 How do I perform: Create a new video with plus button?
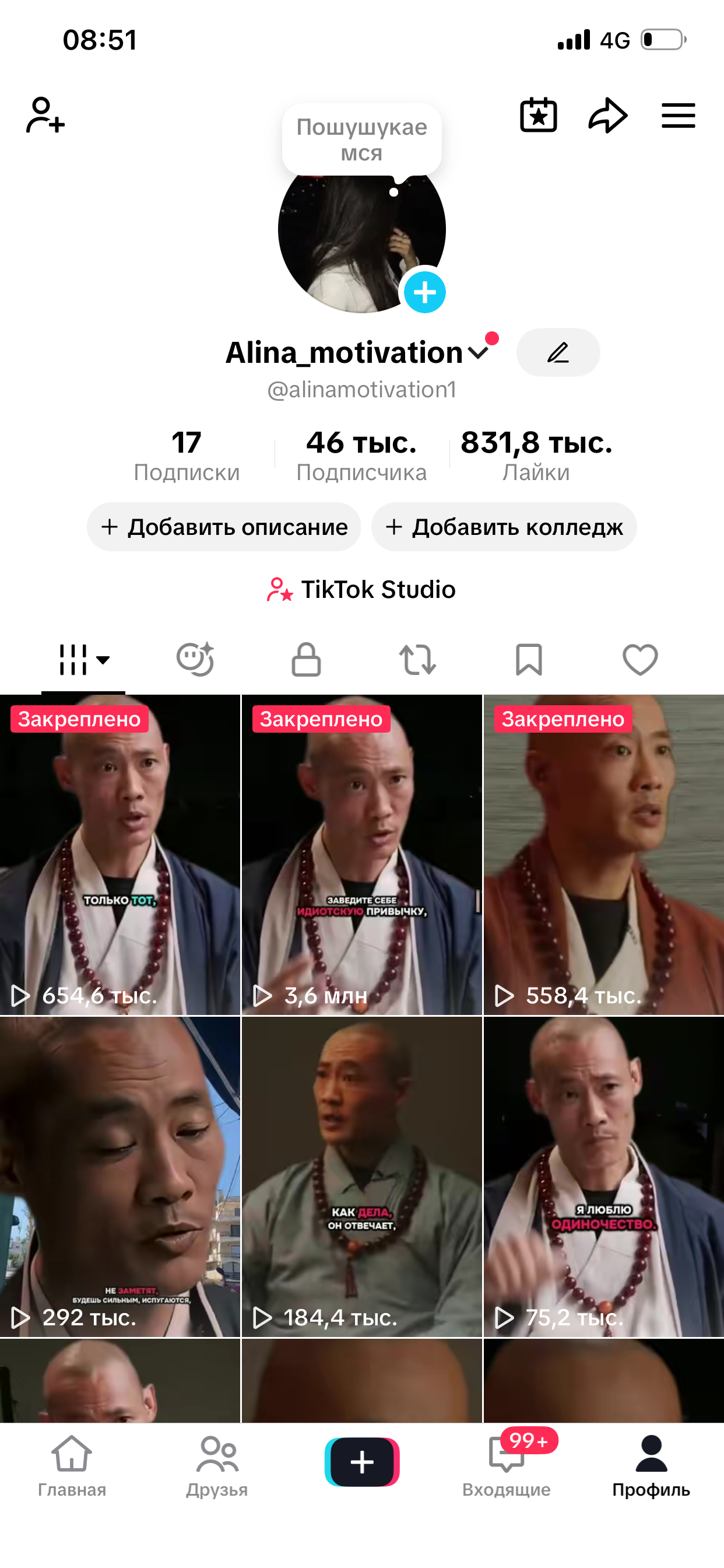(x=362, y=1461)
